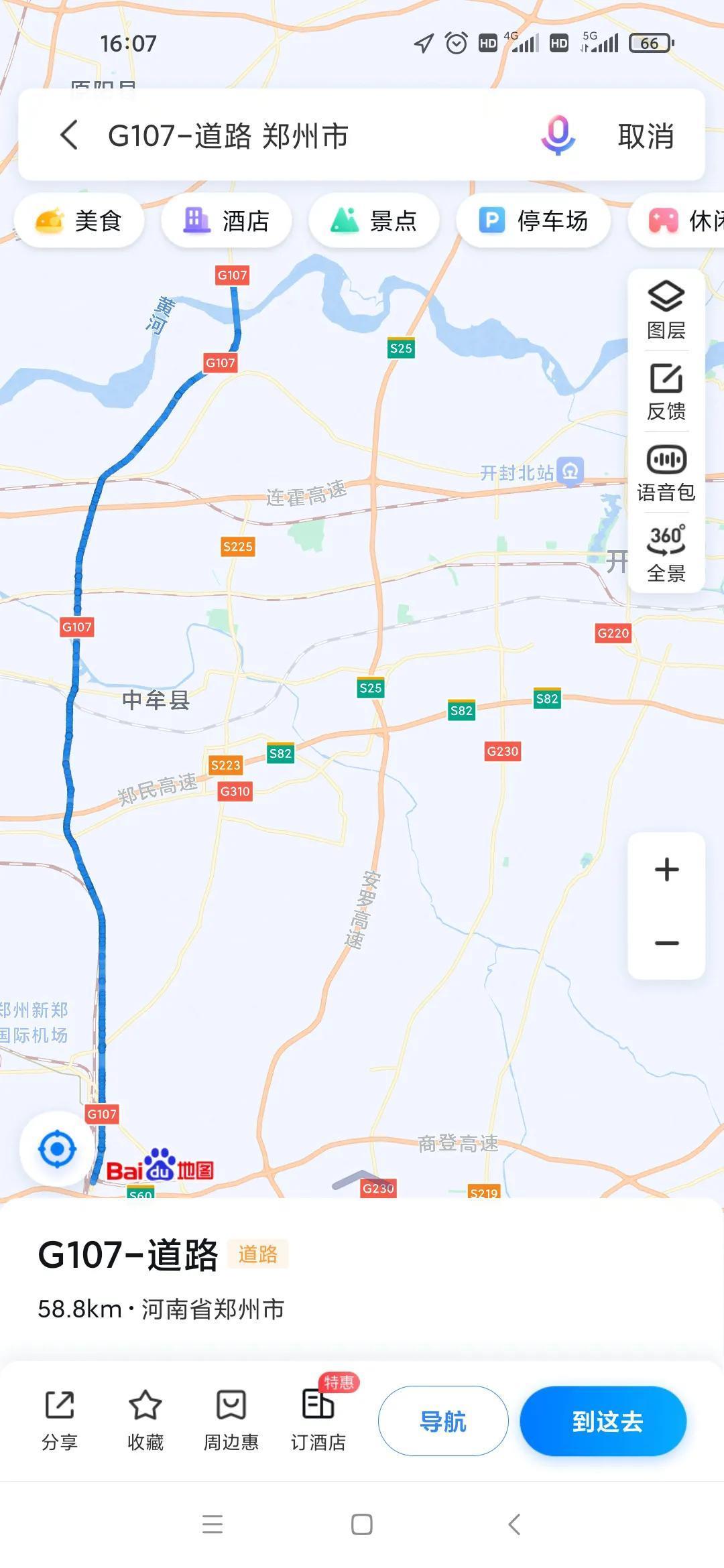Filter nearby places by 酒店
This screenshot has width=724, height=1568.
click(227, 220)
